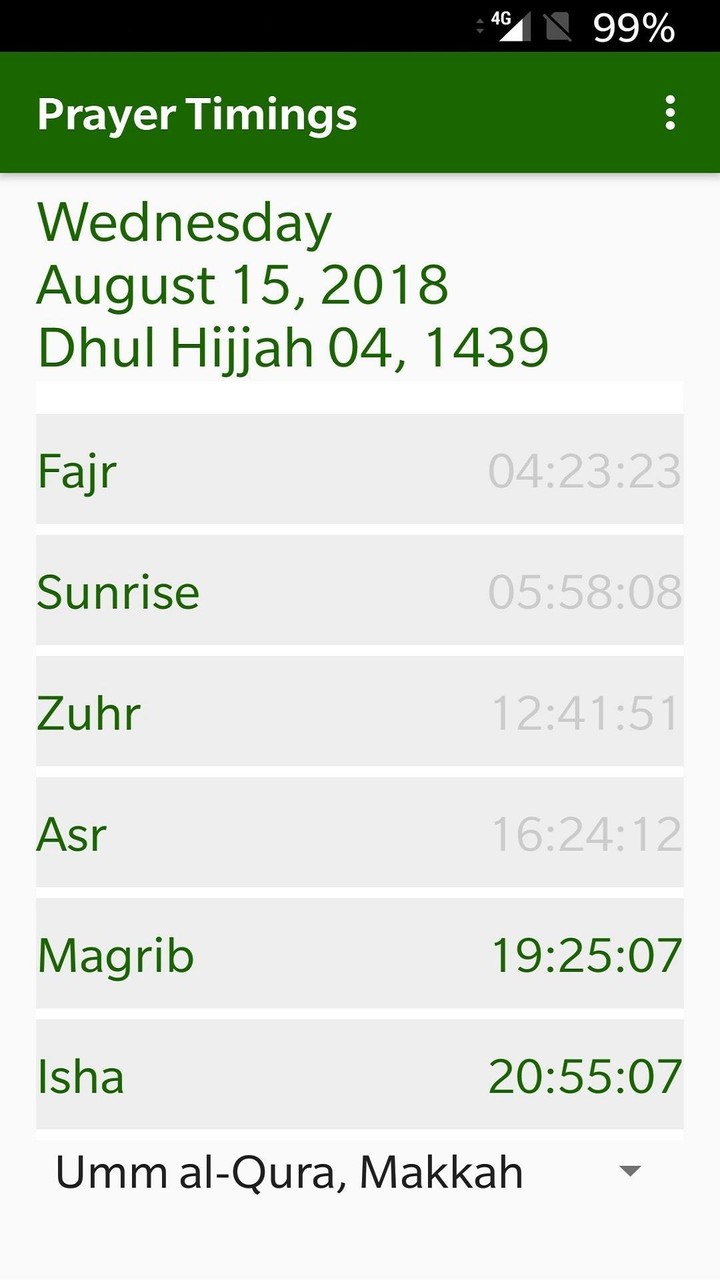The image size is (720, 1280).
Task: Click the green header bar
Action: (x=360, y=112)
